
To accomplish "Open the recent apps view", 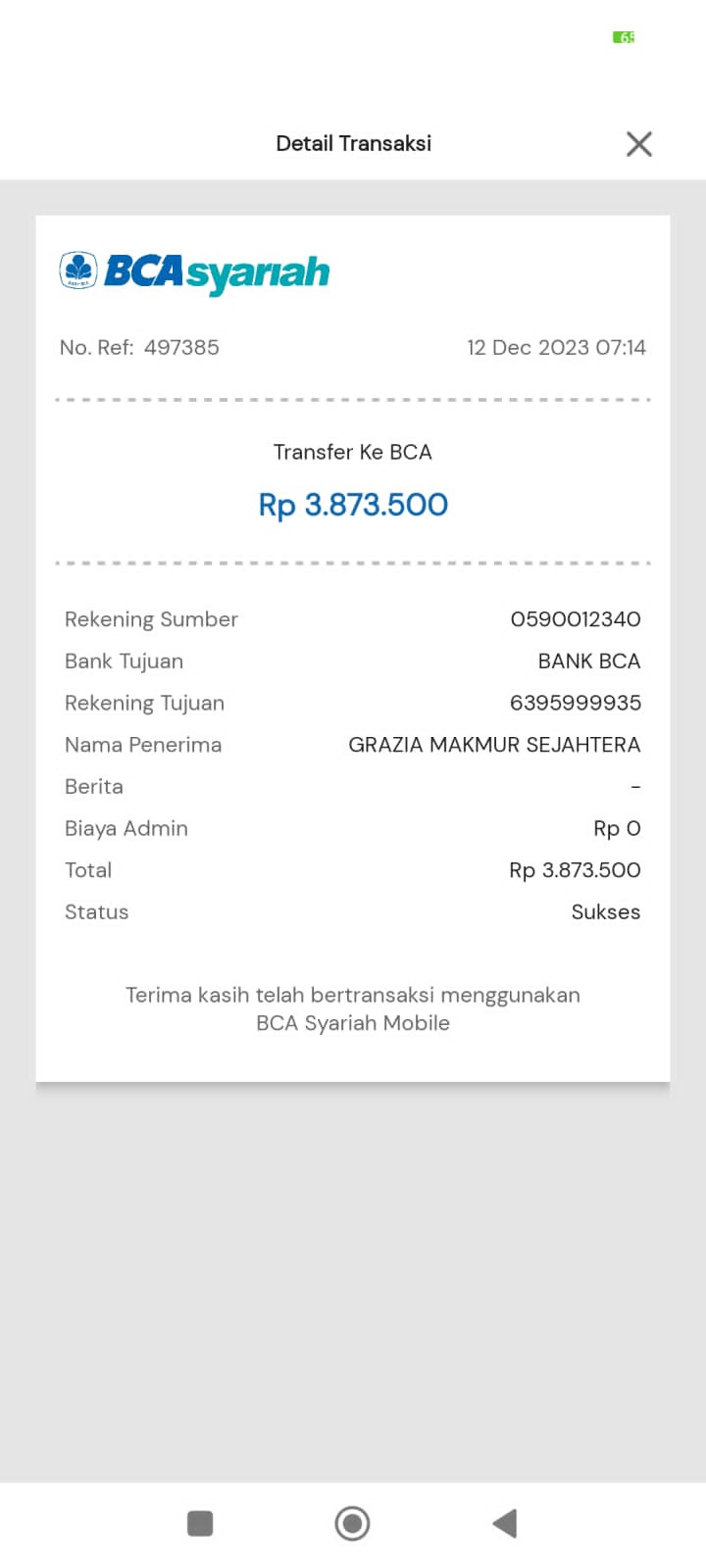I will (x=200, y=1523).
